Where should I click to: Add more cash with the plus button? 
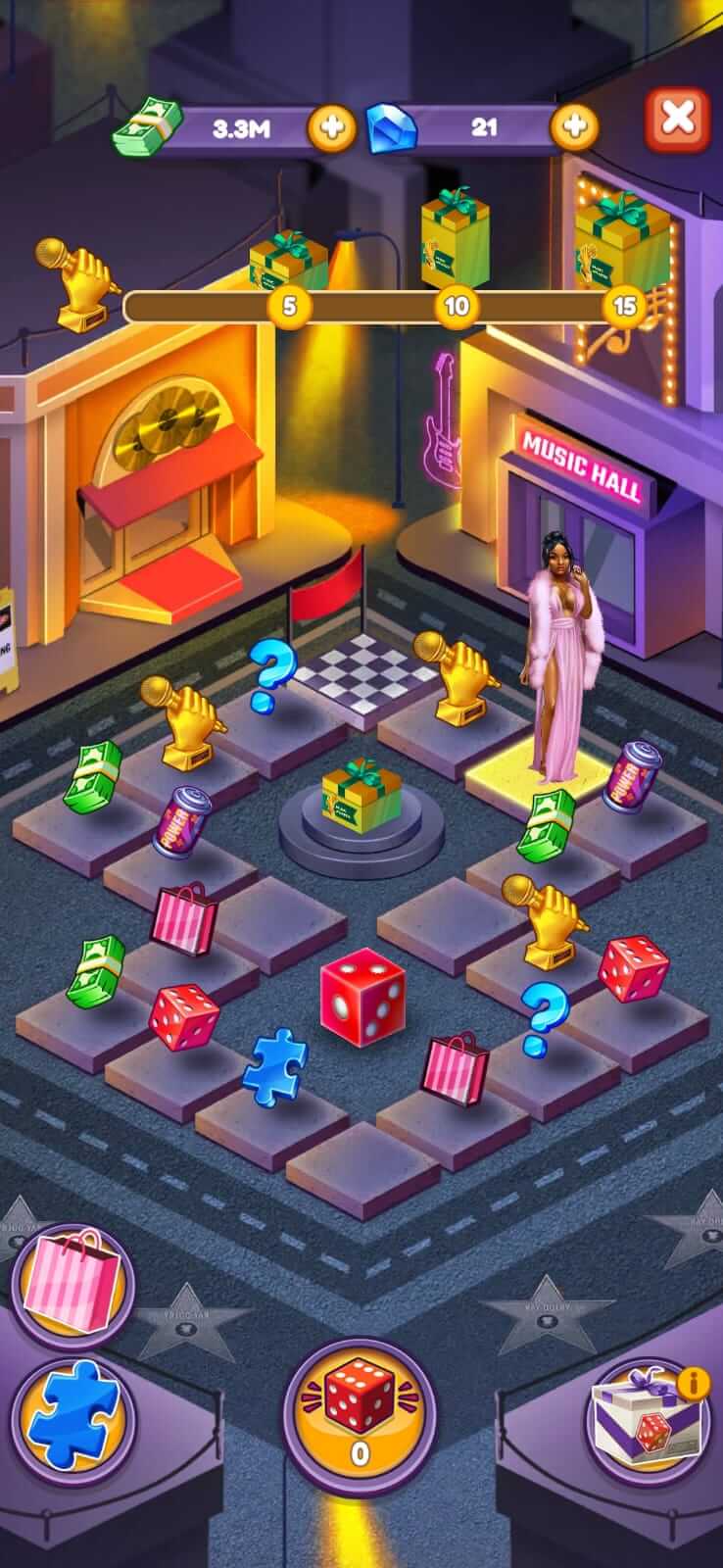click(333, 126)
